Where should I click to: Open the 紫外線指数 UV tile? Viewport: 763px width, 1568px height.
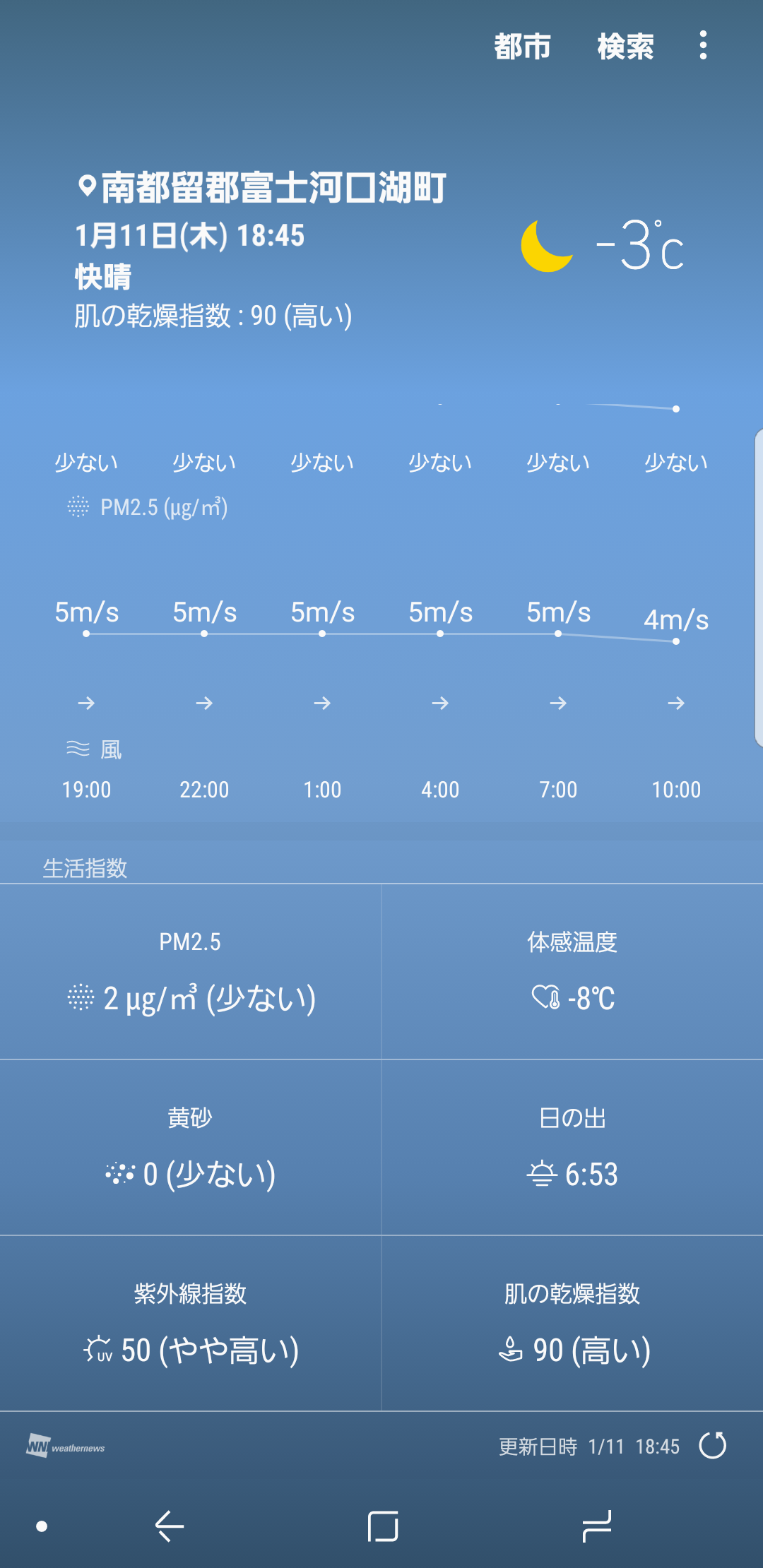tap(191, 1324)
